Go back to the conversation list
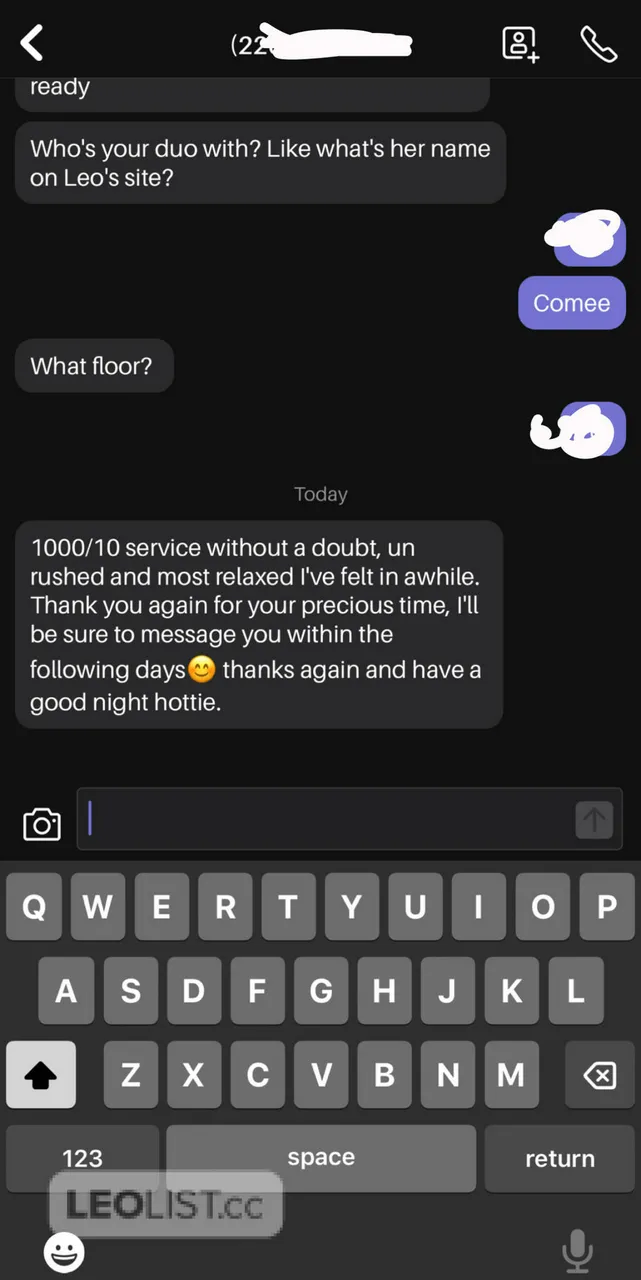 (x=33, y=43)
